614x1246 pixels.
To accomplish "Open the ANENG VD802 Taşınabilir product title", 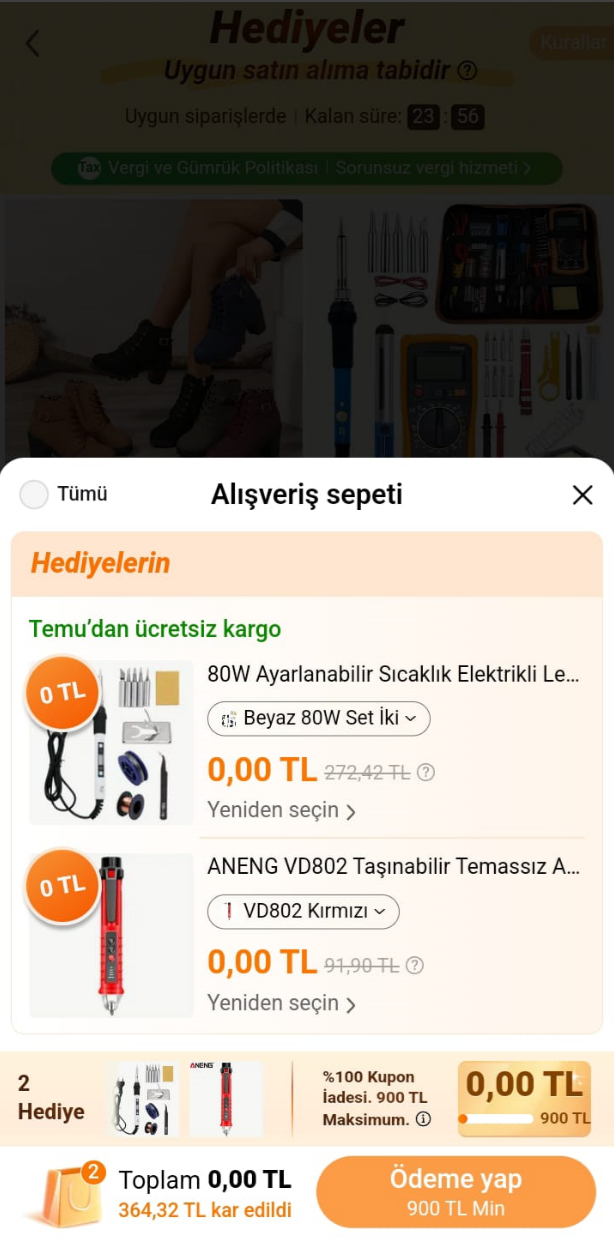I will [x=393, y=867].
